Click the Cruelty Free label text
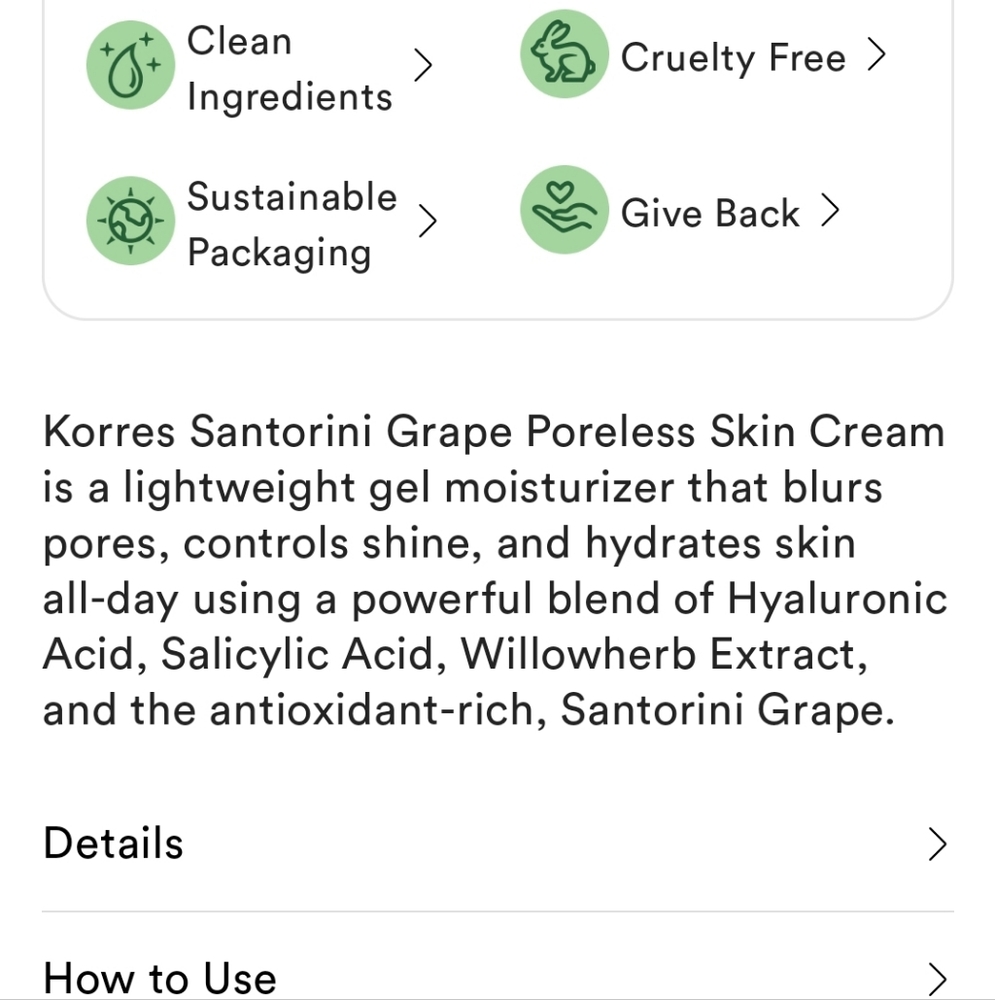 733,57
